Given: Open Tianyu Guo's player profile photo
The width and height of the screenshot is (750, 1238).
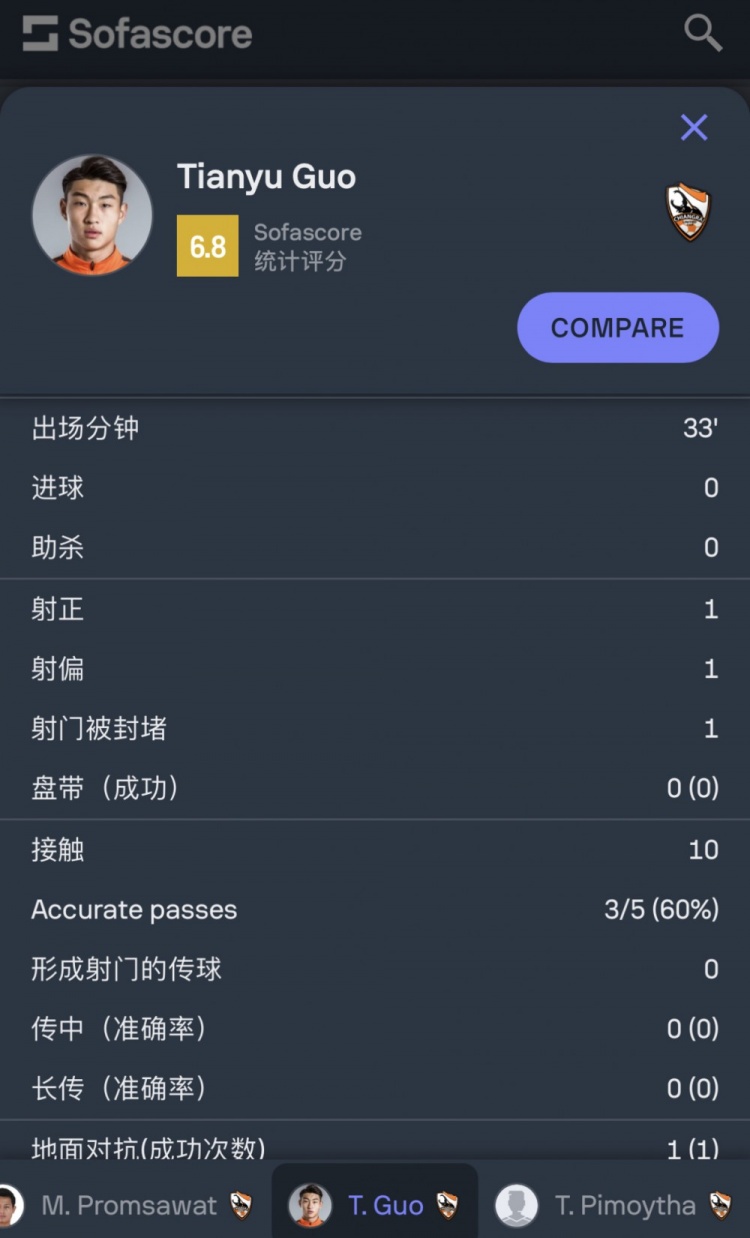Looking at the screenshot, I should pyautogui.click(x=92, y=215).
